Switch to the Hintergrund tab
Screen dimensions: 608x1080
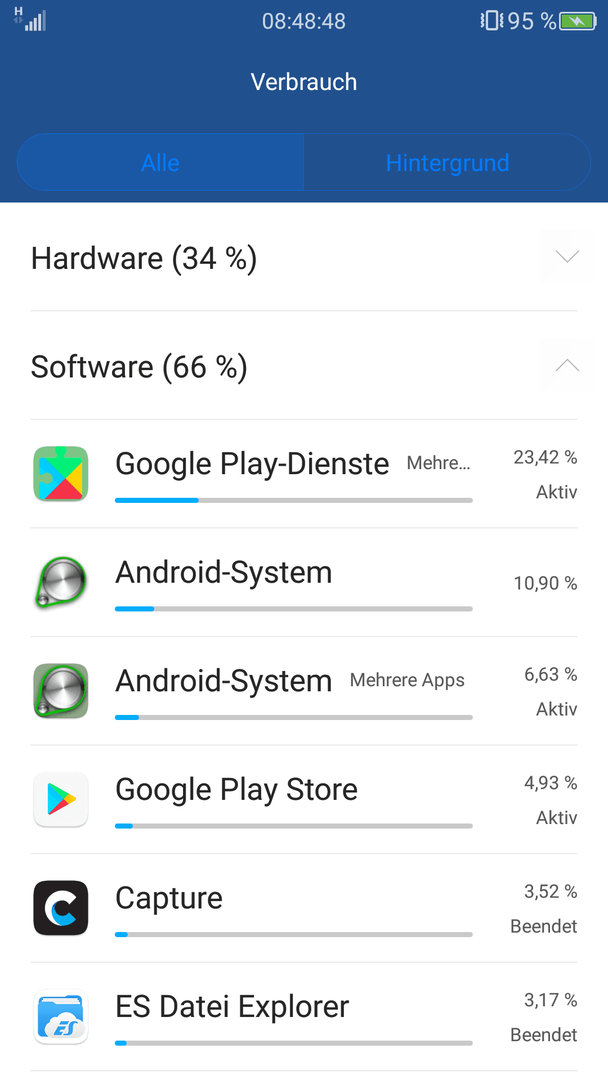pos(447,163)
